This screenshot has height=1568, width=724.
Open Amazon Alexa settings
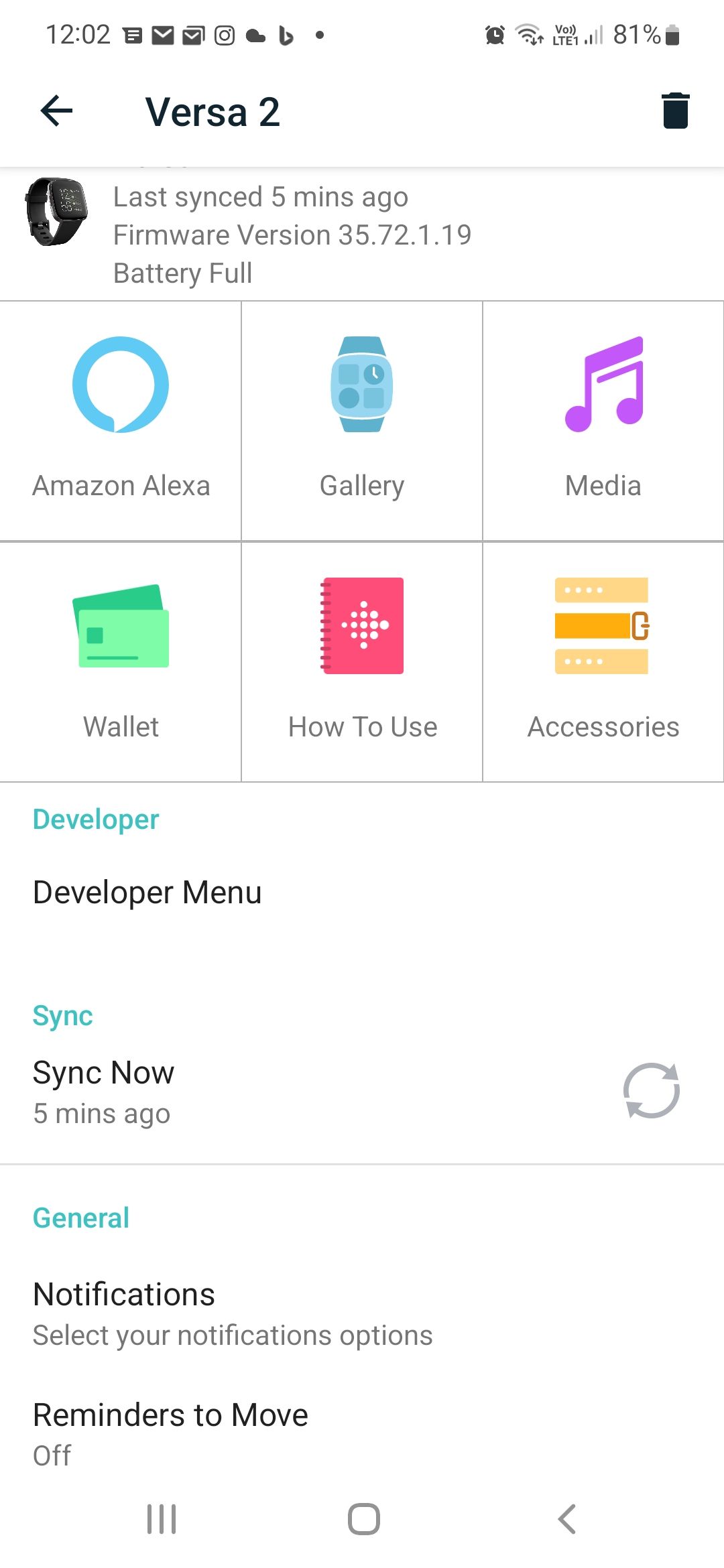click(x=121, y=421)
